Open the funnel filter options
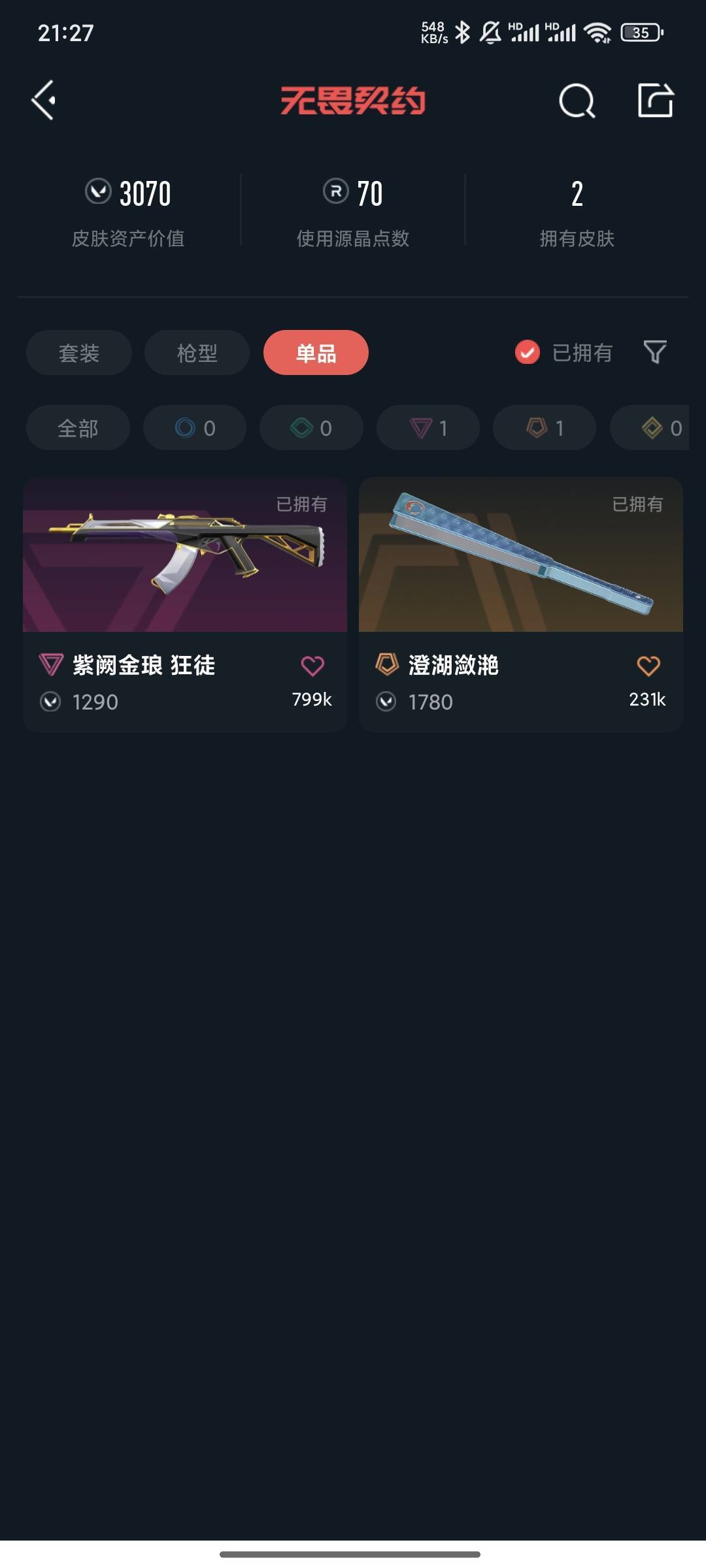This screenshot has height=1568, width=706. point(655,353)
